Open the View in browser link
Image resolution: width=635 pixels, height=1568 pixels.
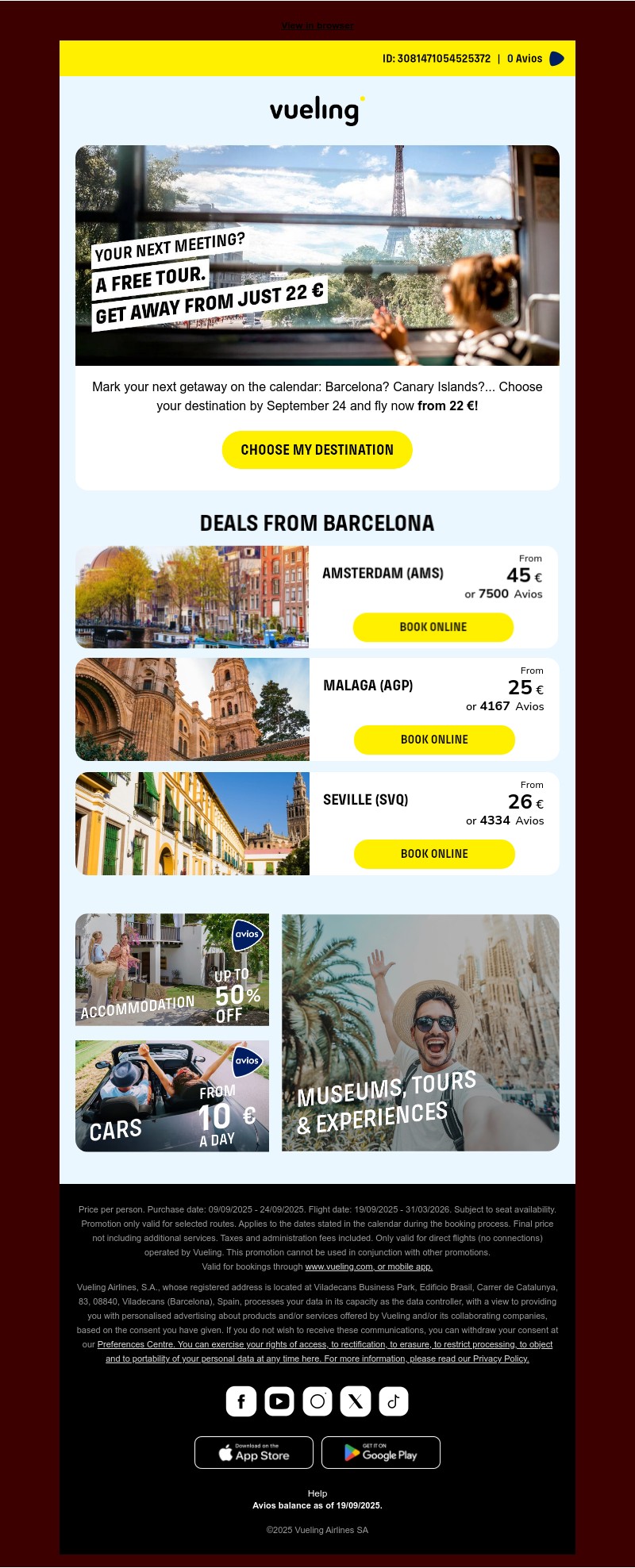[317, 26]
